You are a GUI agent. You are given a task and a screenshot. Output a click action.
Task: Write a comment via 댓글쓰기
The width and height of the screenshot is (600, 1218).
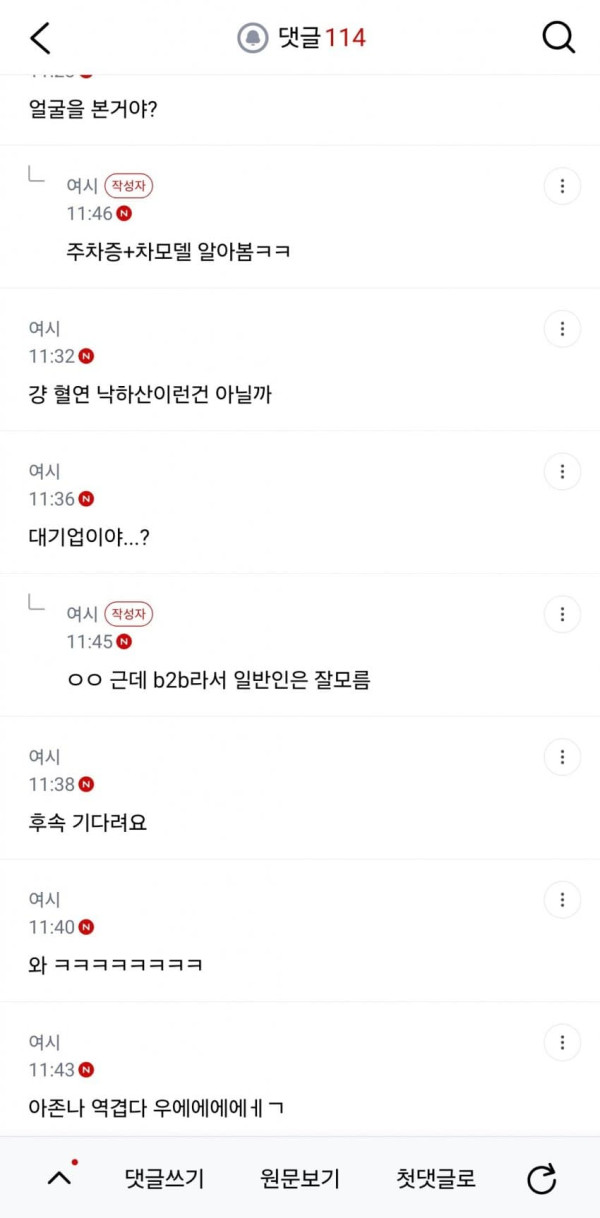click(x=165, y=1179)
